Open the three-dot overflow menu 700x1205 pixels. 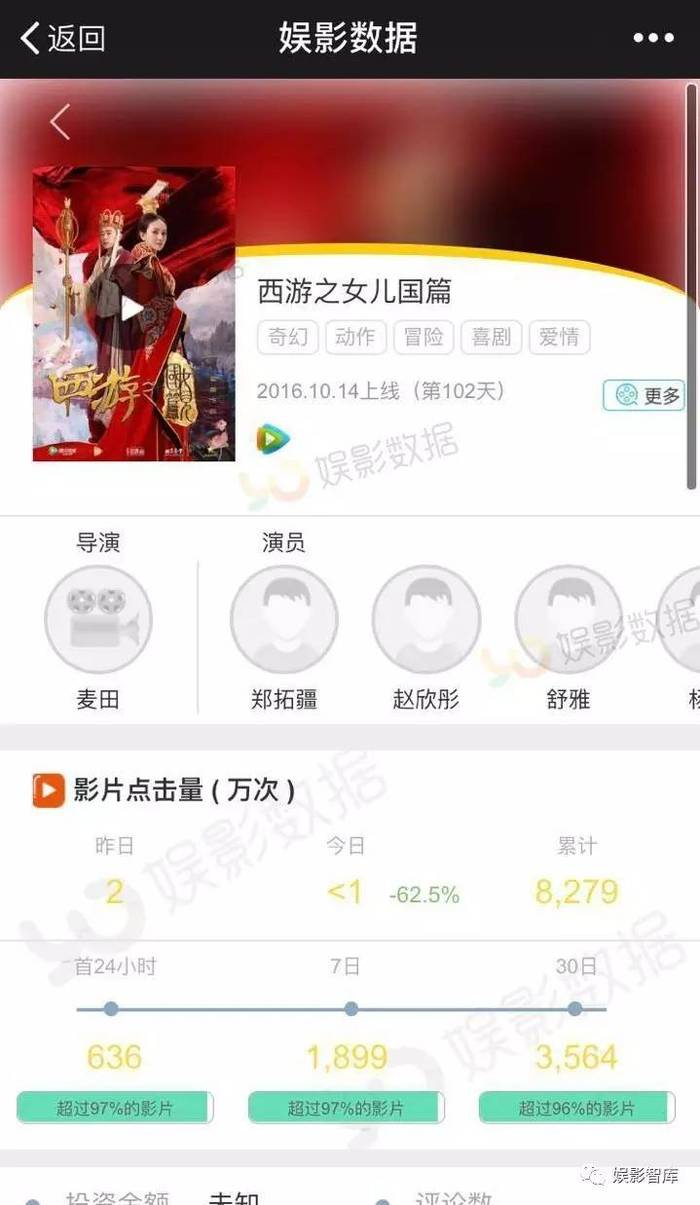(x=653, y=39)
